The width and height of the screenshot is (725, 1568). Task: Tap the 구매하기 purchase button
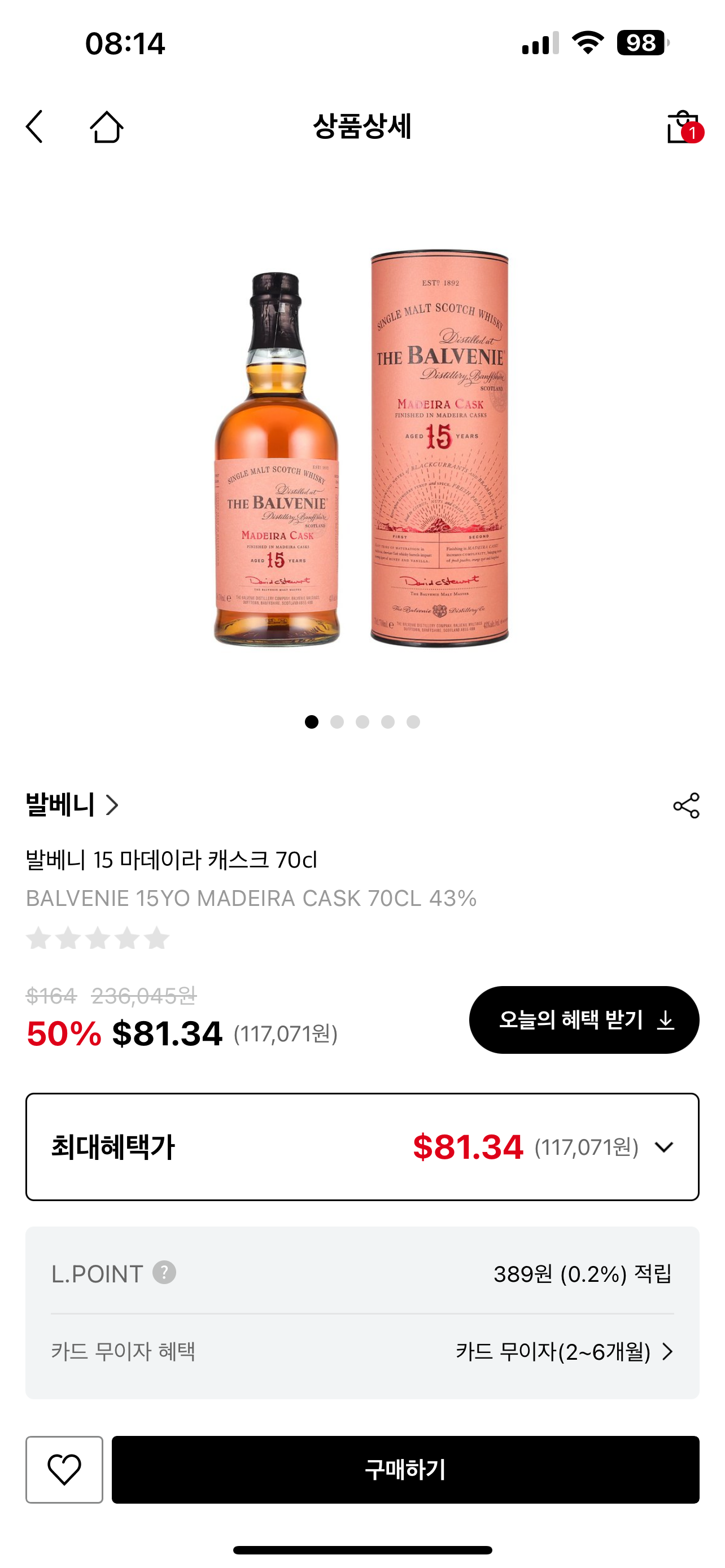[x=405, y=1469]
